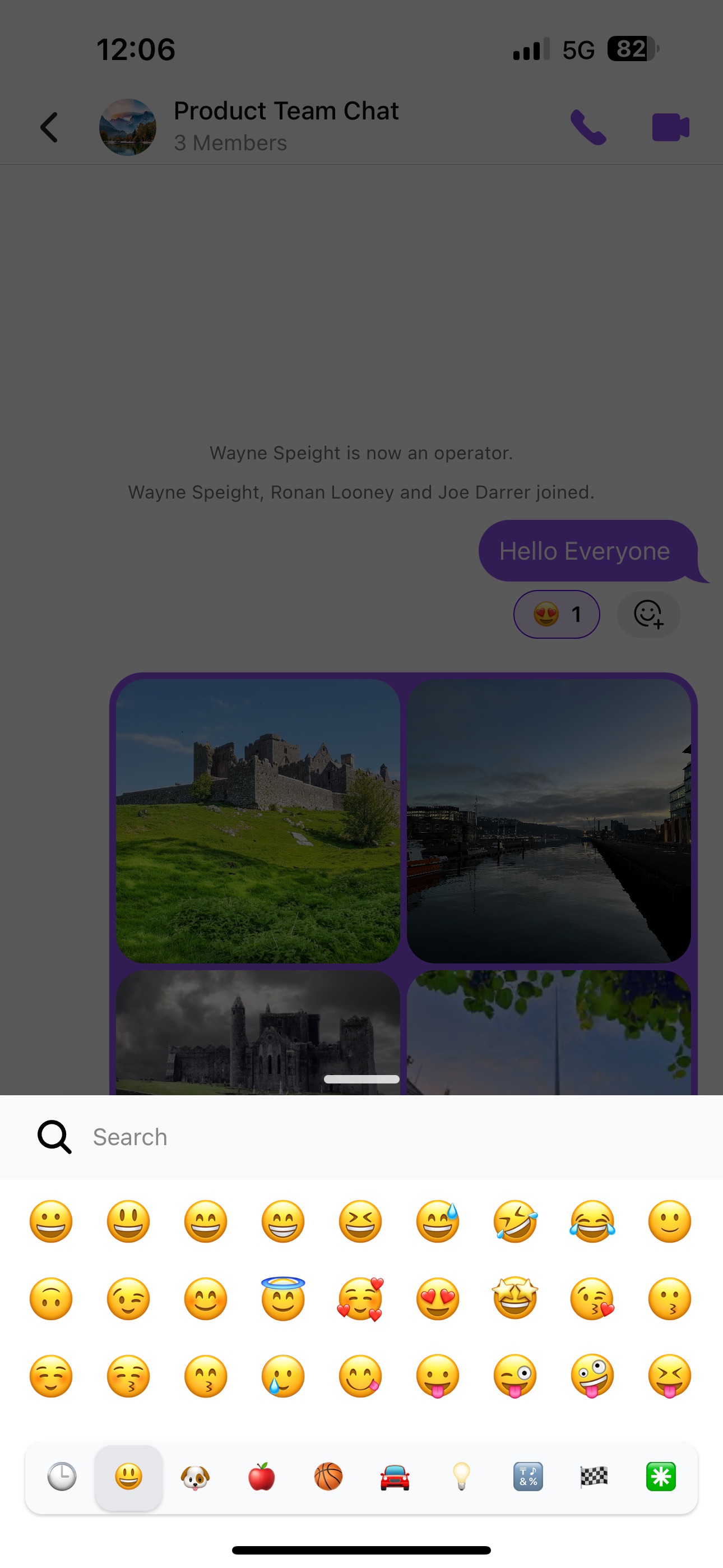The width and height of the screenshot is (723, 1568).
Task: Select the halo angel face emoji
Action: (283, 1298)
